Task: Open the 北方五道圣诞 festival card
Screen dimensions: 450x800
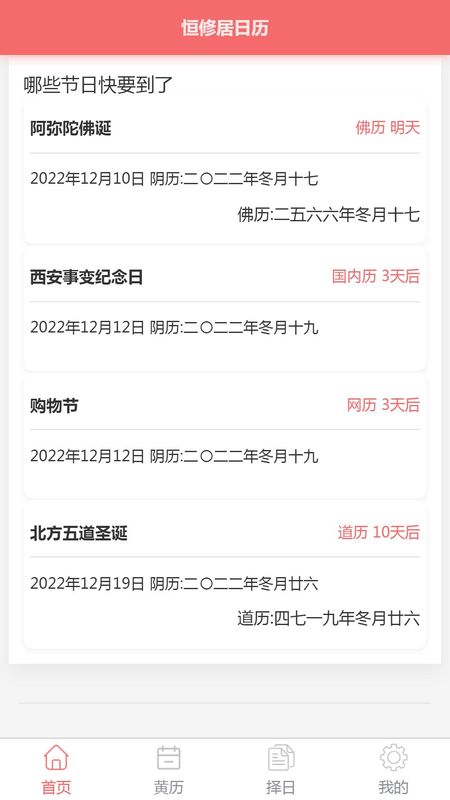Action: (224, 576)
